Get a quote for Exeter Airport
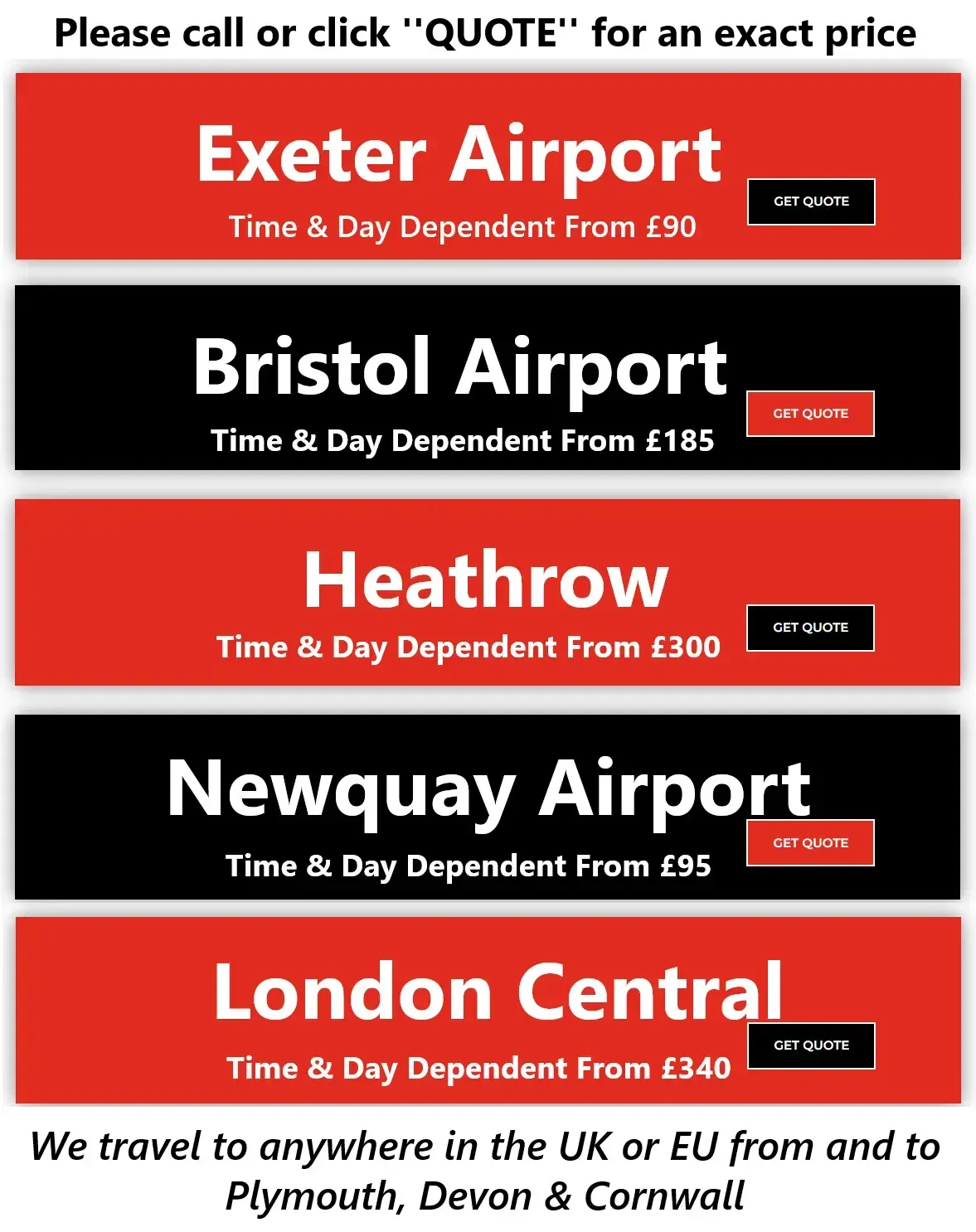Image resolution: width=976 pixels, height=1232 pixels. 811,201
